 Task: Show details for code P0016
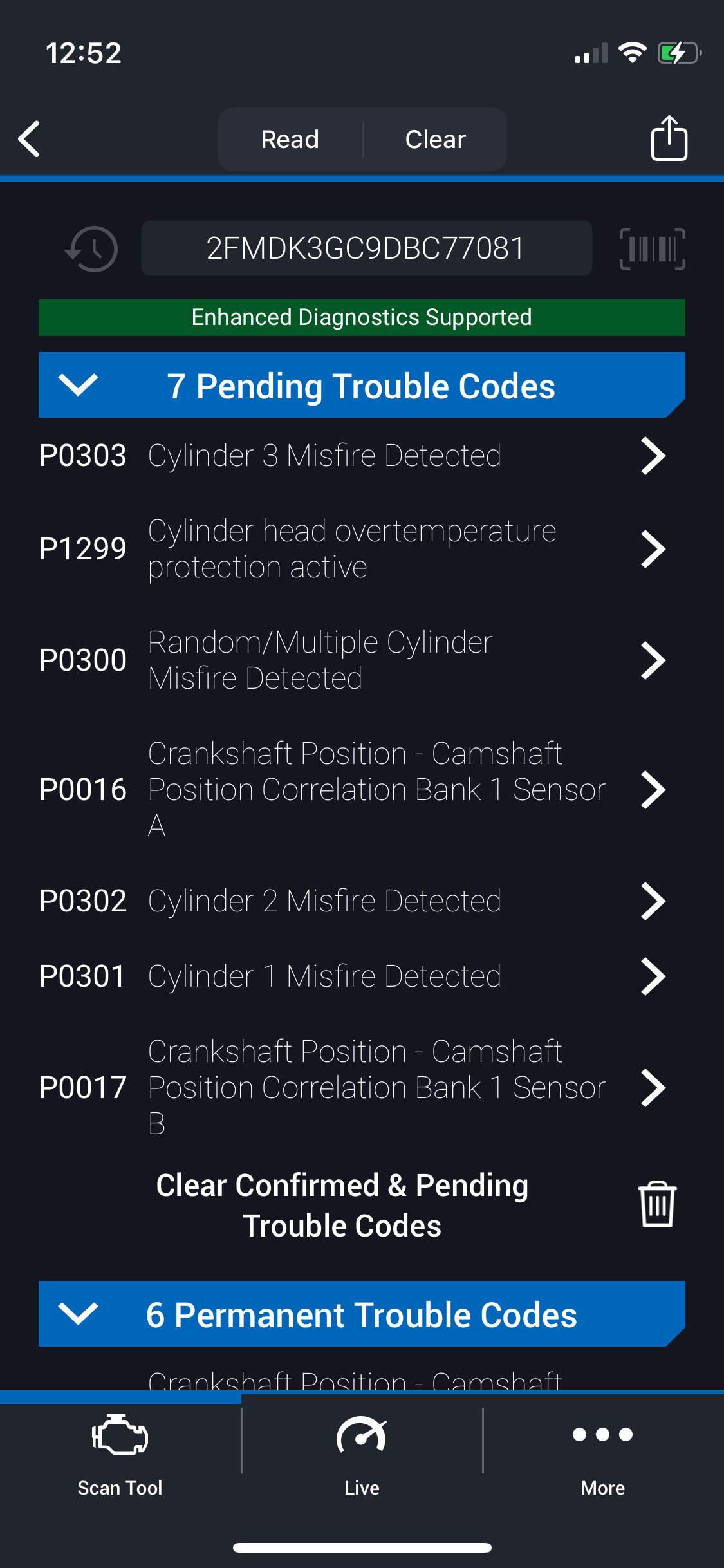[x=351, y=790]
